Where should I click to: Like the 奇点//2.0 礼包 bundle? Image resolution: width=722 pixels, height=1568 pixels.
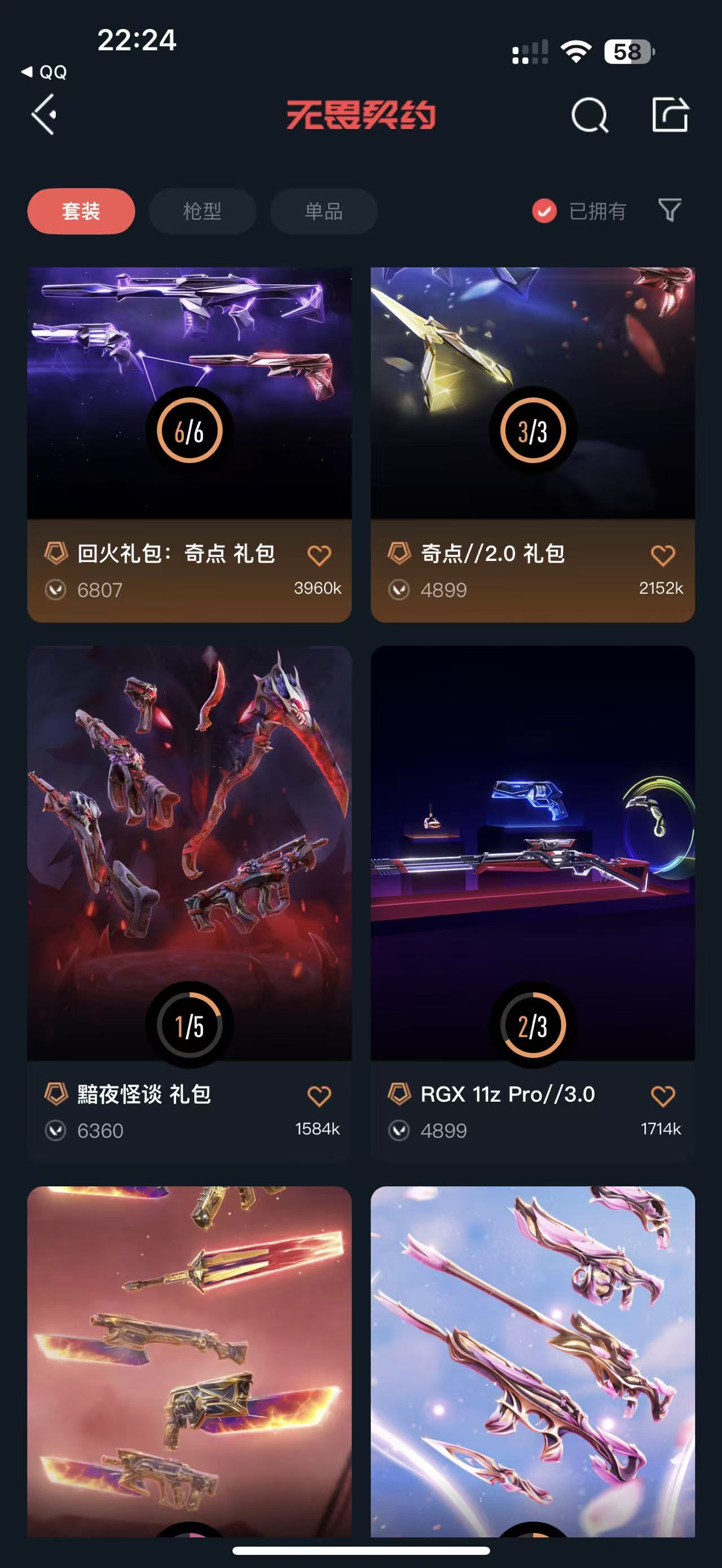pos(662,555)
